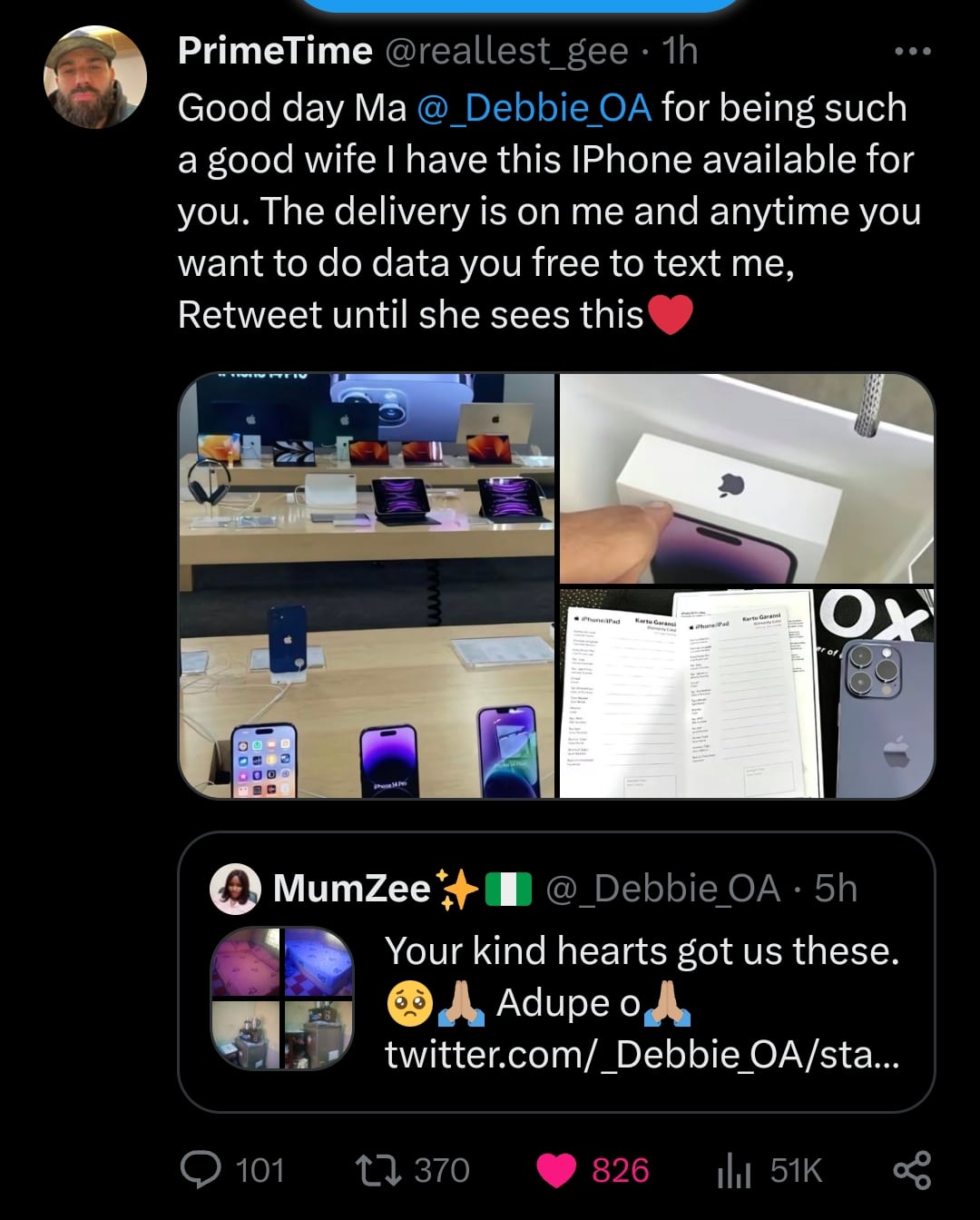View the tweet's 51K analytics

click(734, 1170)
